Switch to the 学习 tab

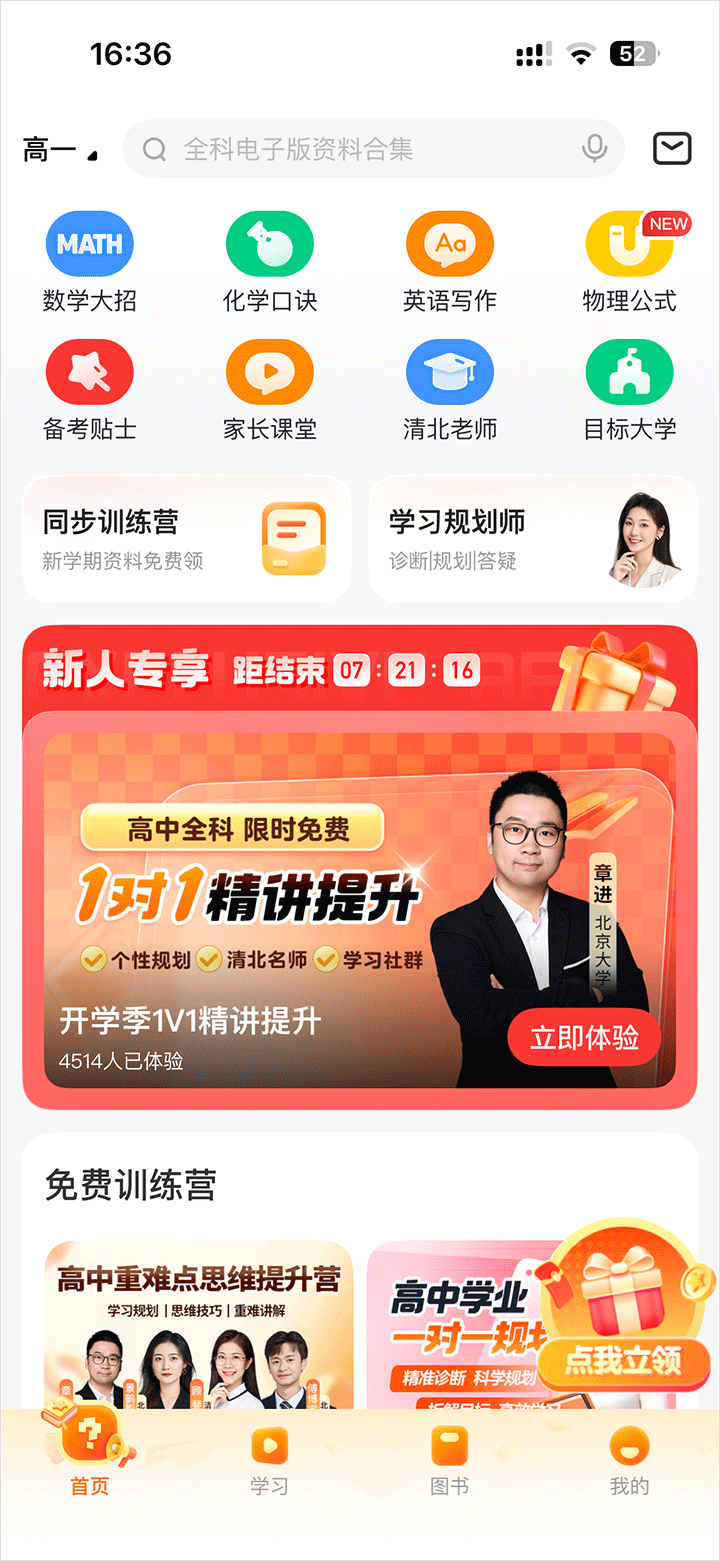coord(269,1462)
